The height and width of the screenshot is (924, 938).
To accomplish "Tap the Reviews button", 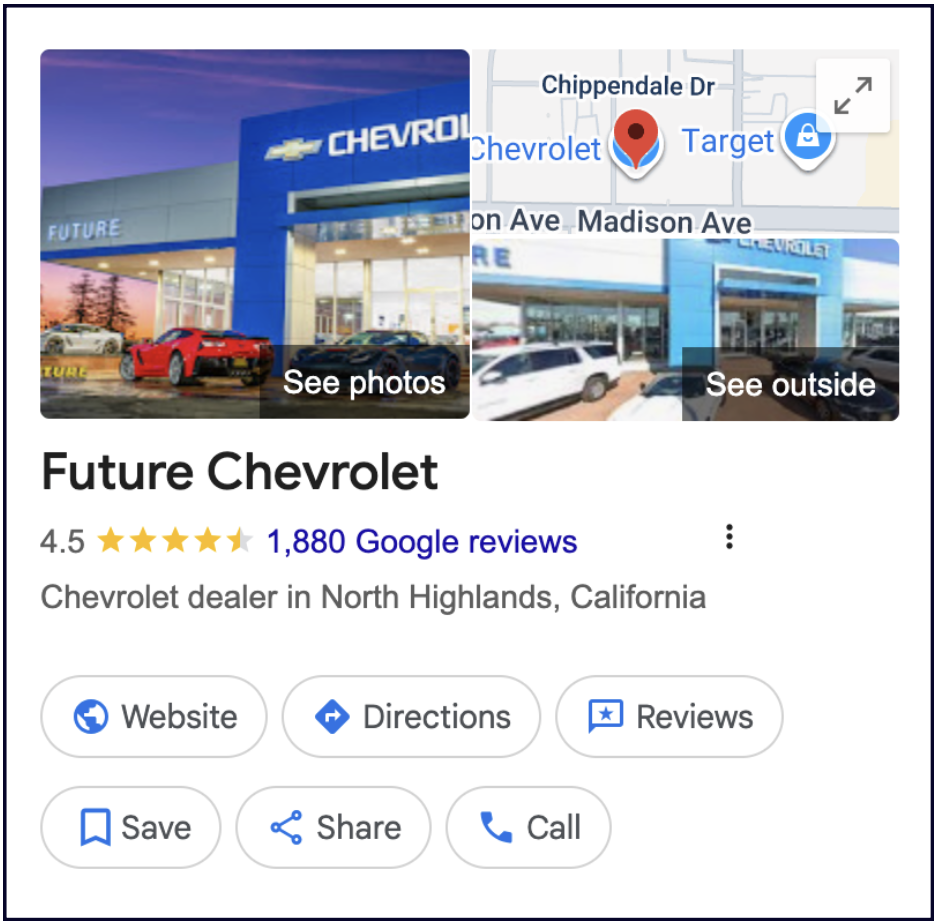I will click(669, 717).
